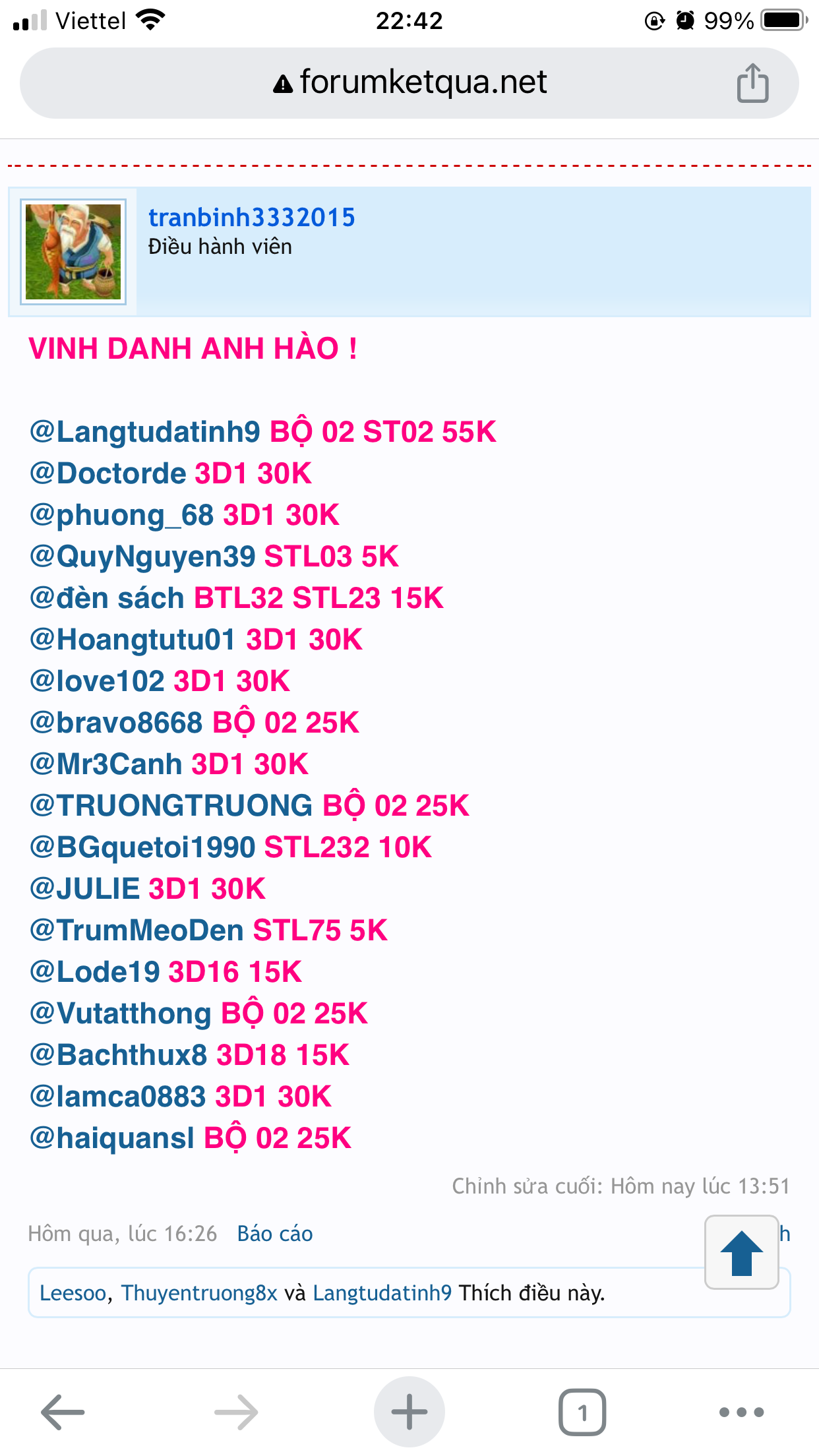Open the browser's three-dot menu
This screenshot has width=819, height=1456.
click(741, 1412)
